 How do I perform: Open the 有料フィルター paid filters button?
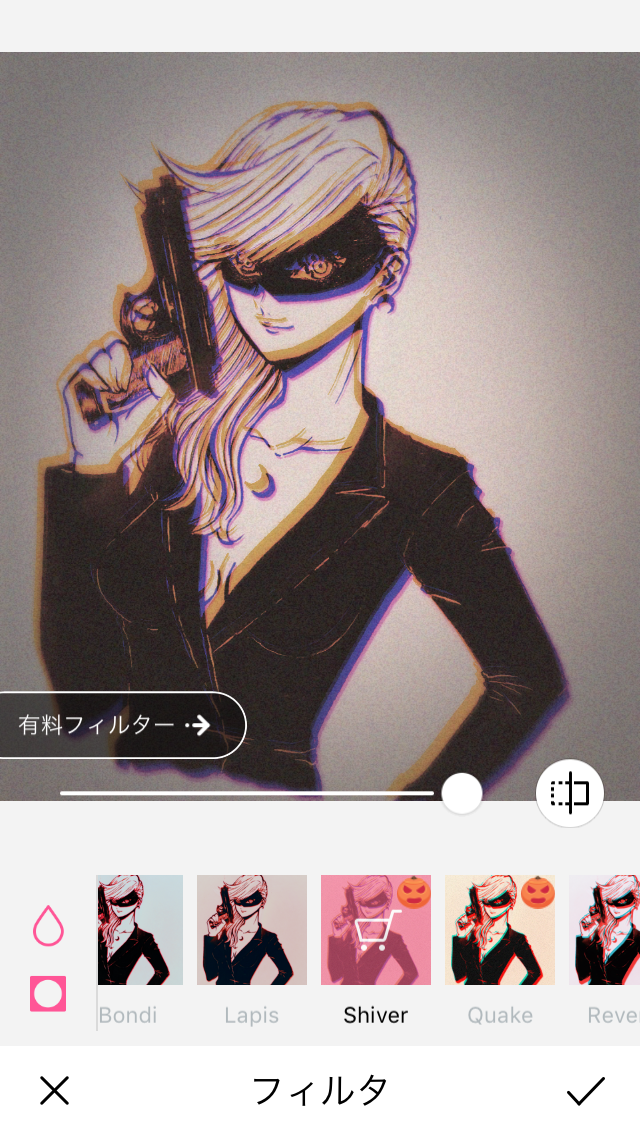(x=120, y=725)
